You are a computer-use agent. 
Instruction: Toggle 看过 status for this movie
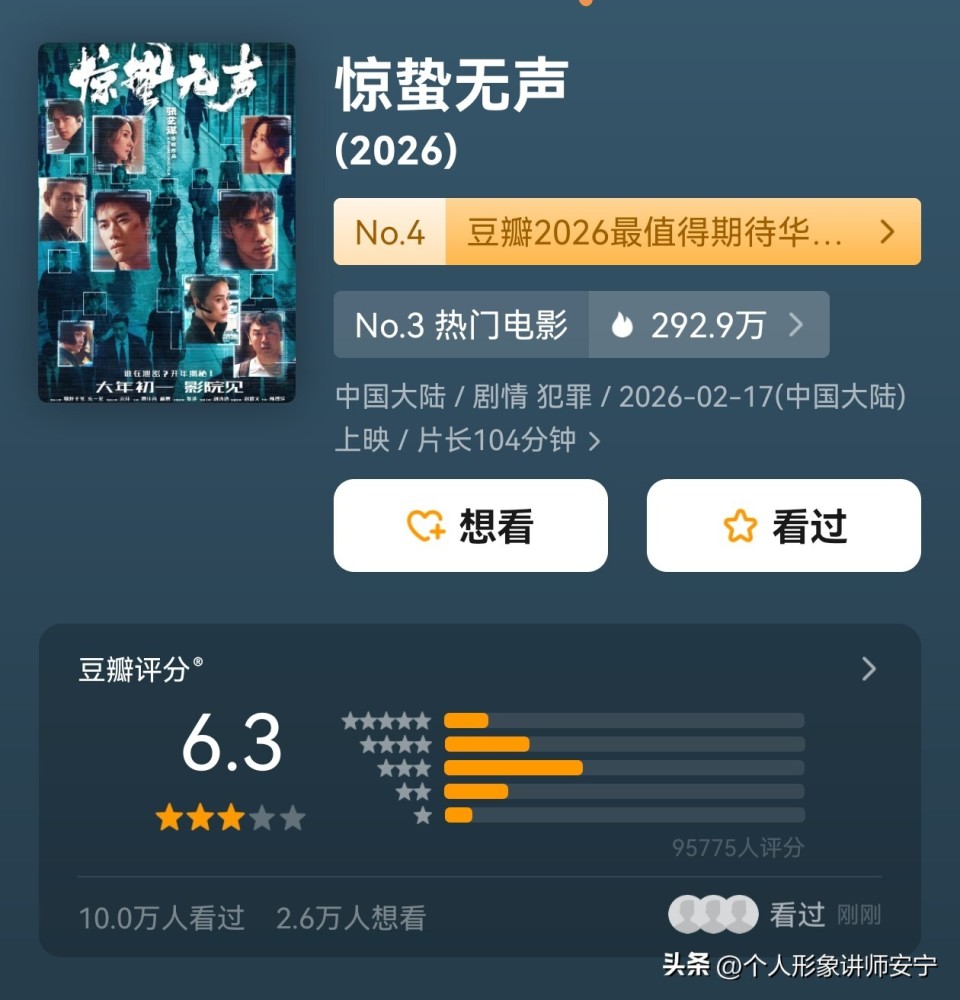pyautogui.click(x=783, y=524)
